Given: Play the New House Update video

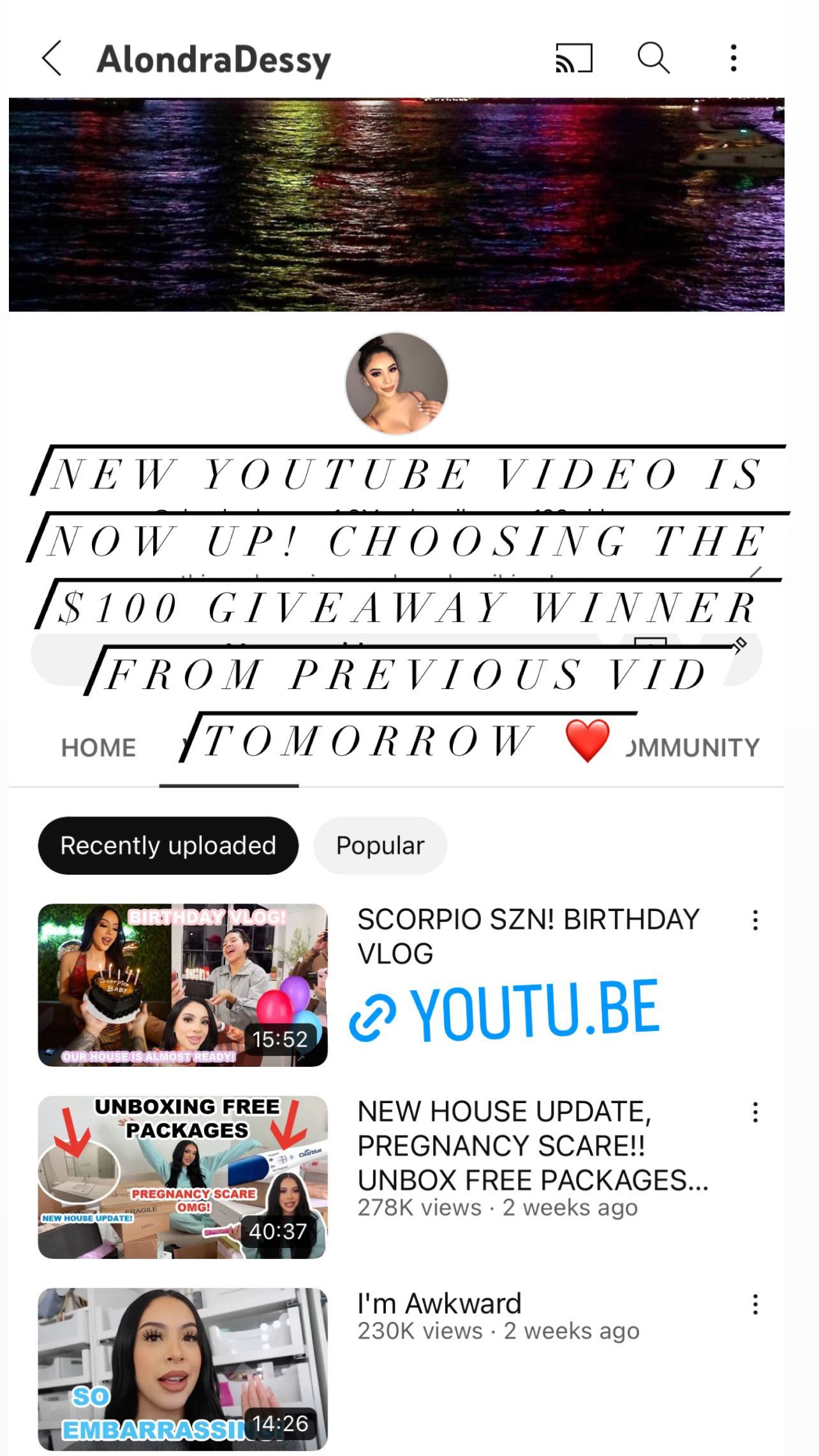Looking at the screenshot, I should tap(182, 1177).
